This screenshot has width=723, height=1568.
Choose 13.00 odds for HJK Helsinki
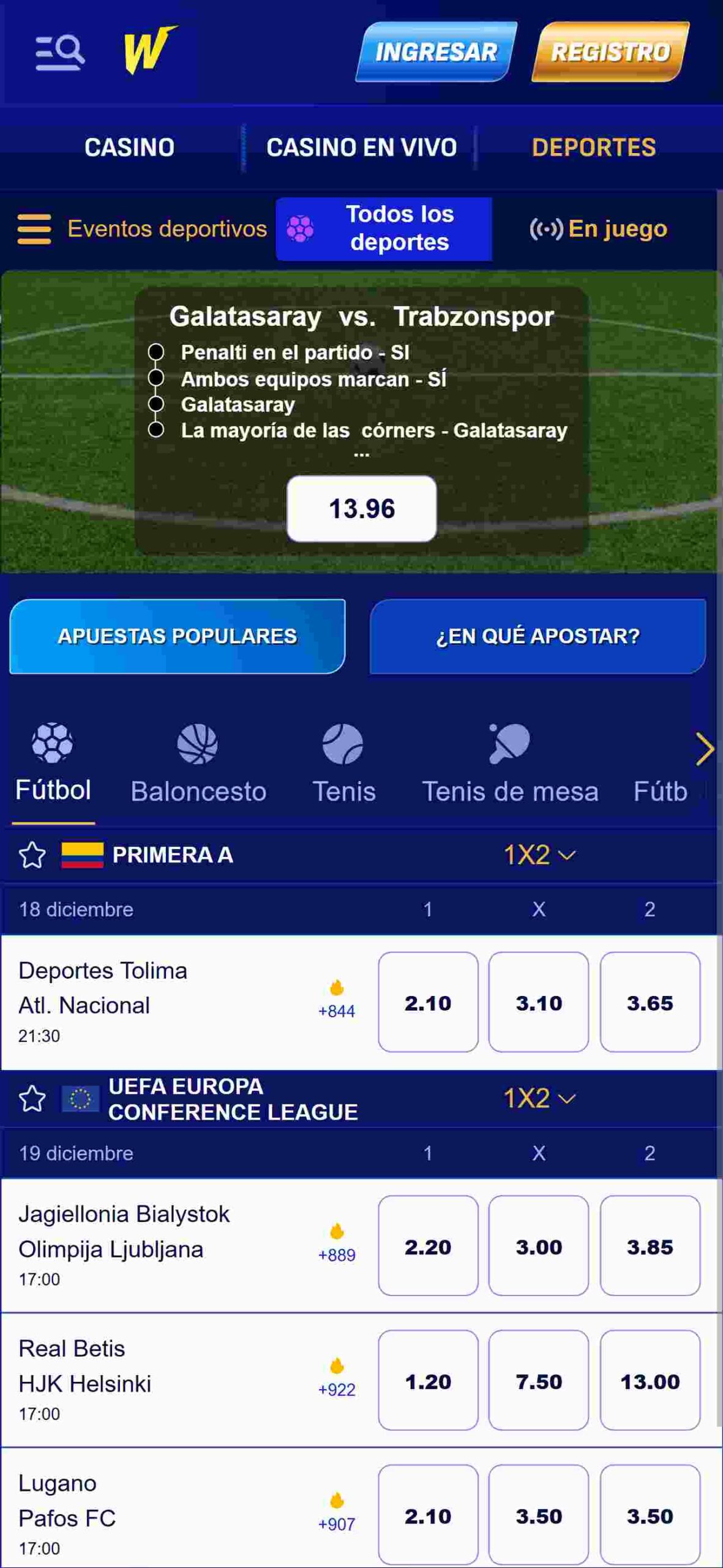pos(650,1381)
